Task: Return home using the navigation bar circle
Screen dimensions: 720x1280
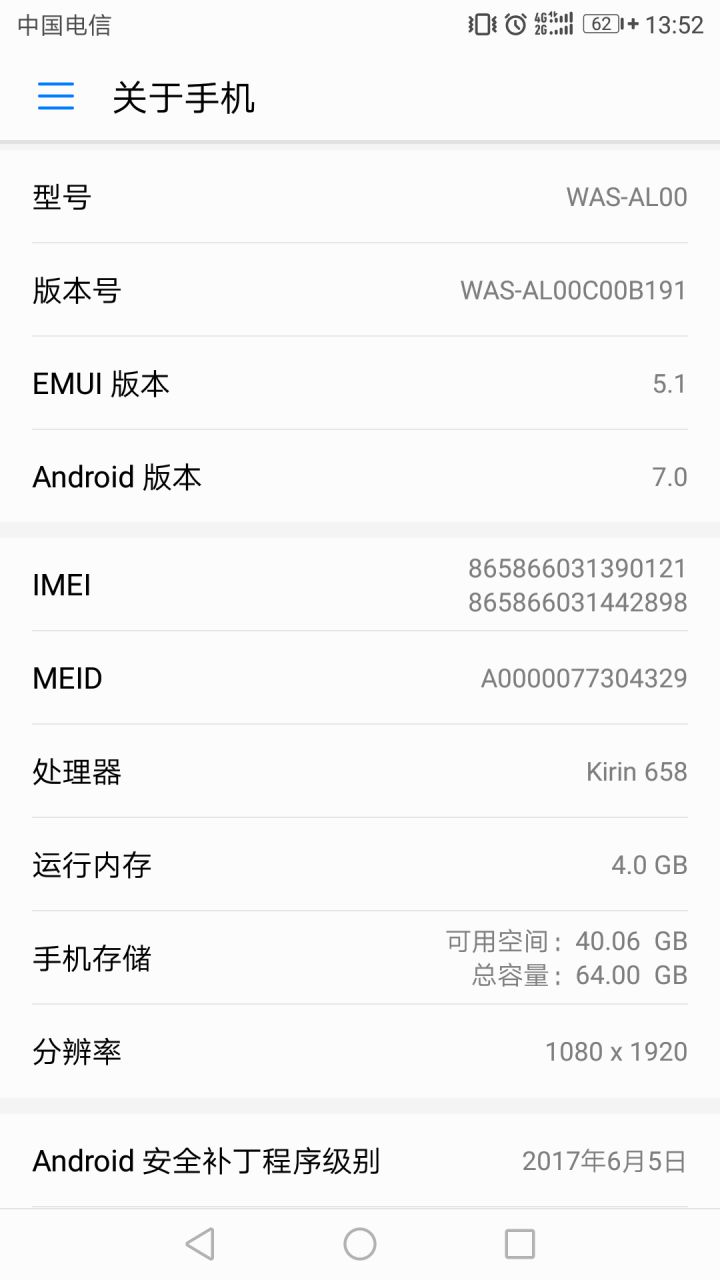Action: (x=360, y=1244)
